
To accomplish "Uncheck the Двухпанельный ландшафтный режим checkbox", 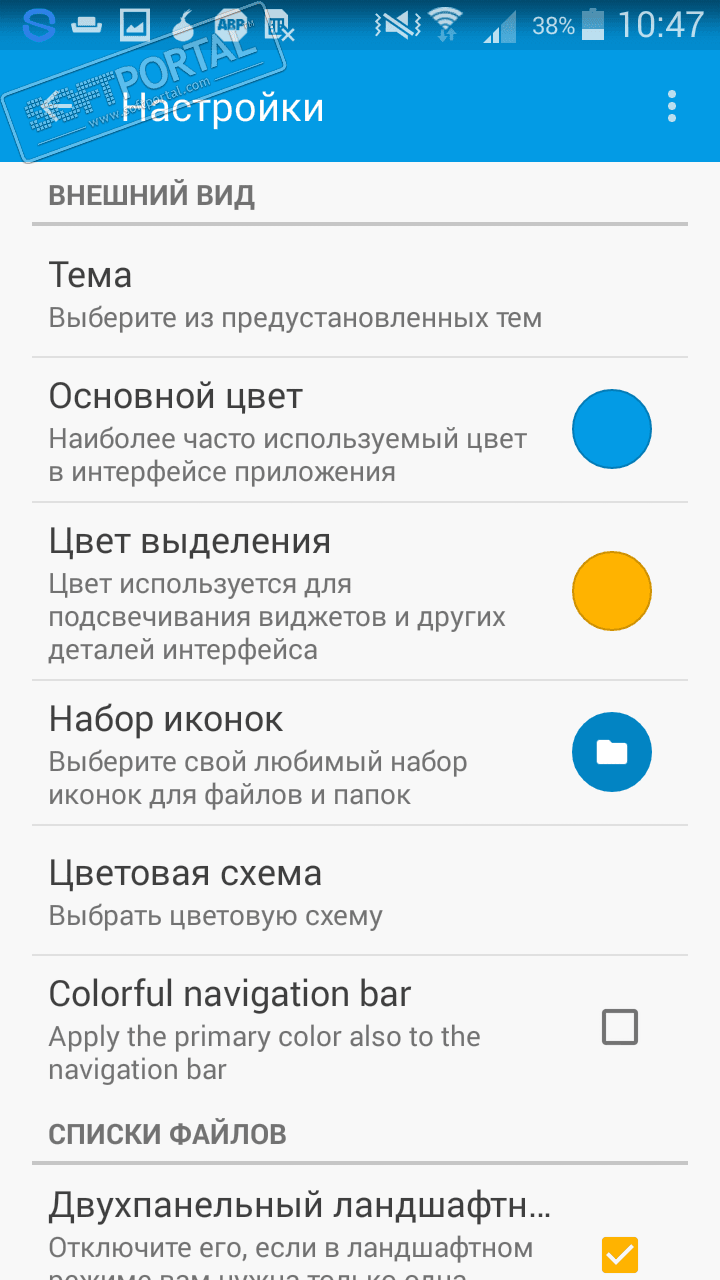I will (620, 1254).
